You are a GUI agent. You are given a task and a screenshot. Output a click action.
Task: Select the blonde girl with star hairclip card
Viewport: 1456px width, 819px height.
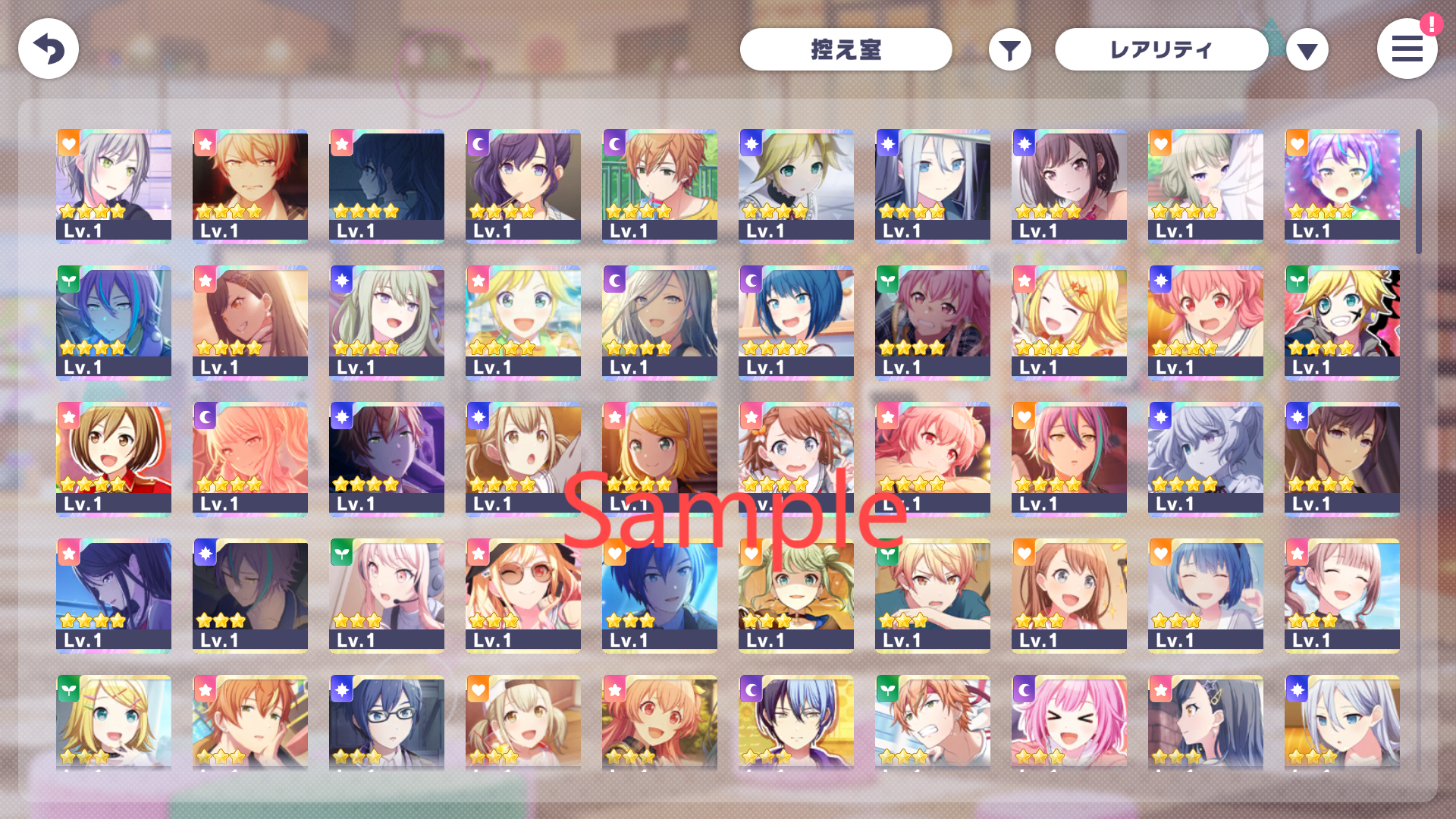1069,322
